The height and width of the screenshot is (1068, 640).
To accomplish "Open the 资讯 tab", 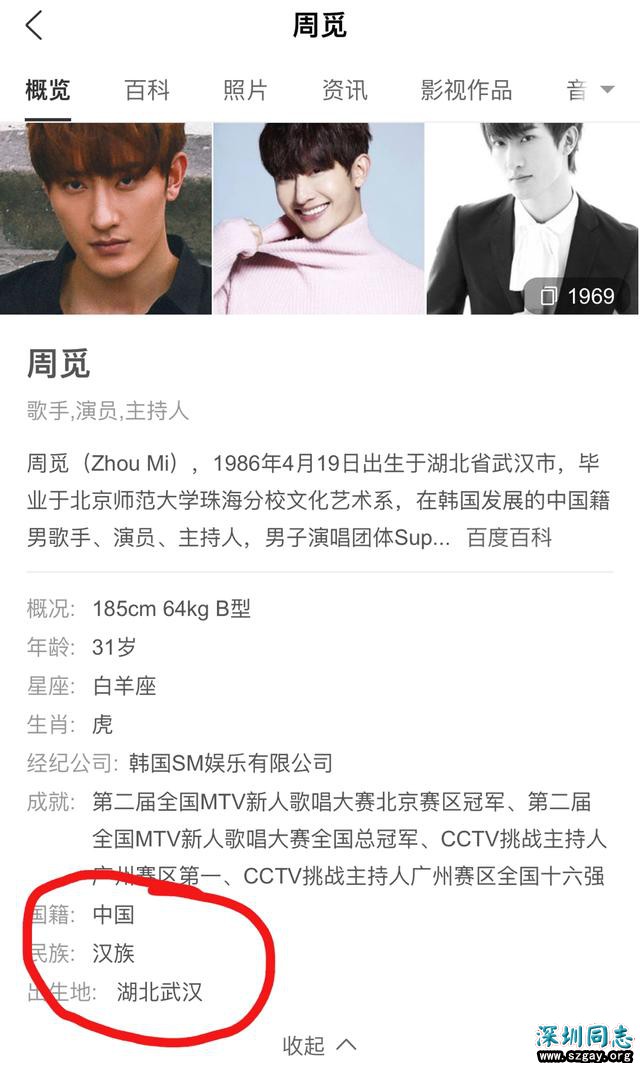I will [345, 90].
